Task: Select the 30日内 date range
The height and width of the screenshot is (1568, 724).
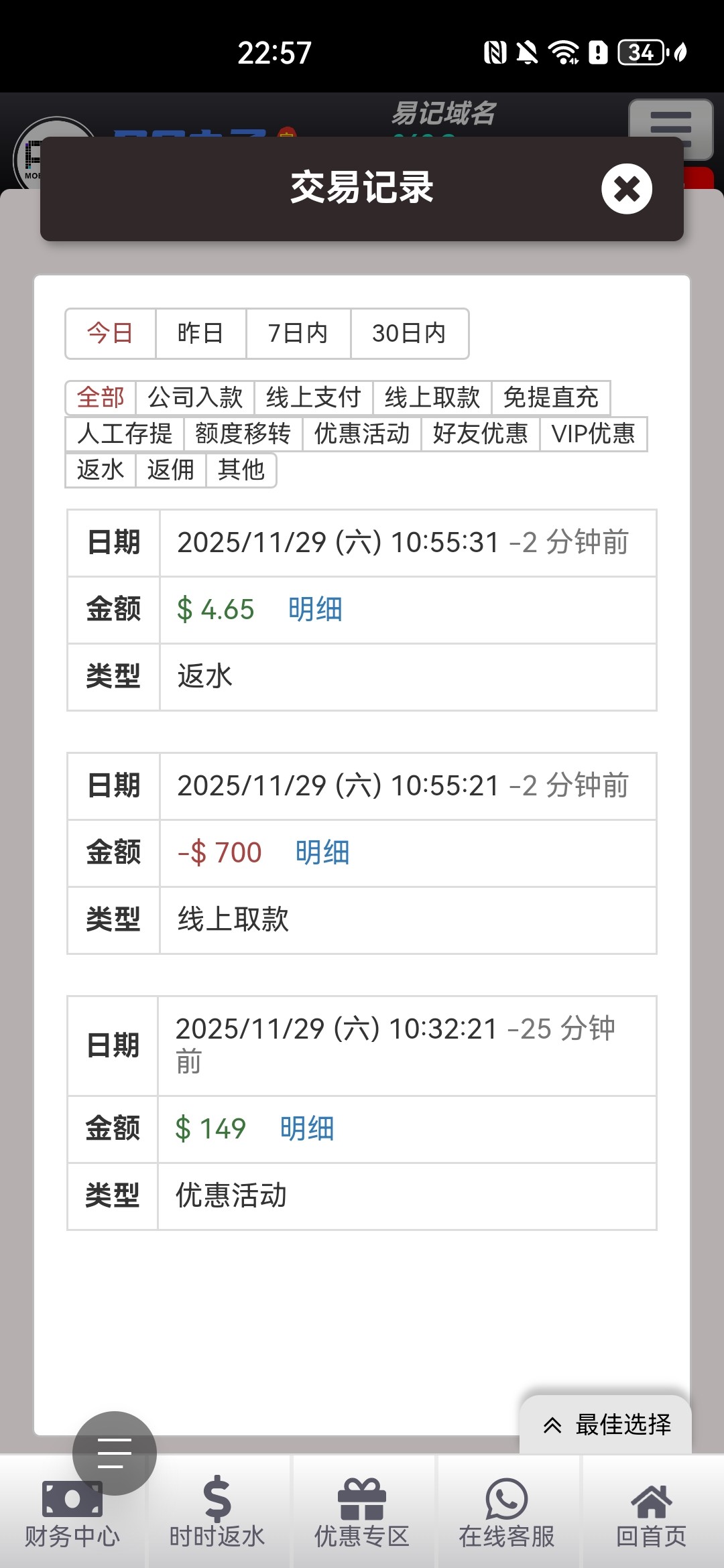Action: tap(409, 333)
